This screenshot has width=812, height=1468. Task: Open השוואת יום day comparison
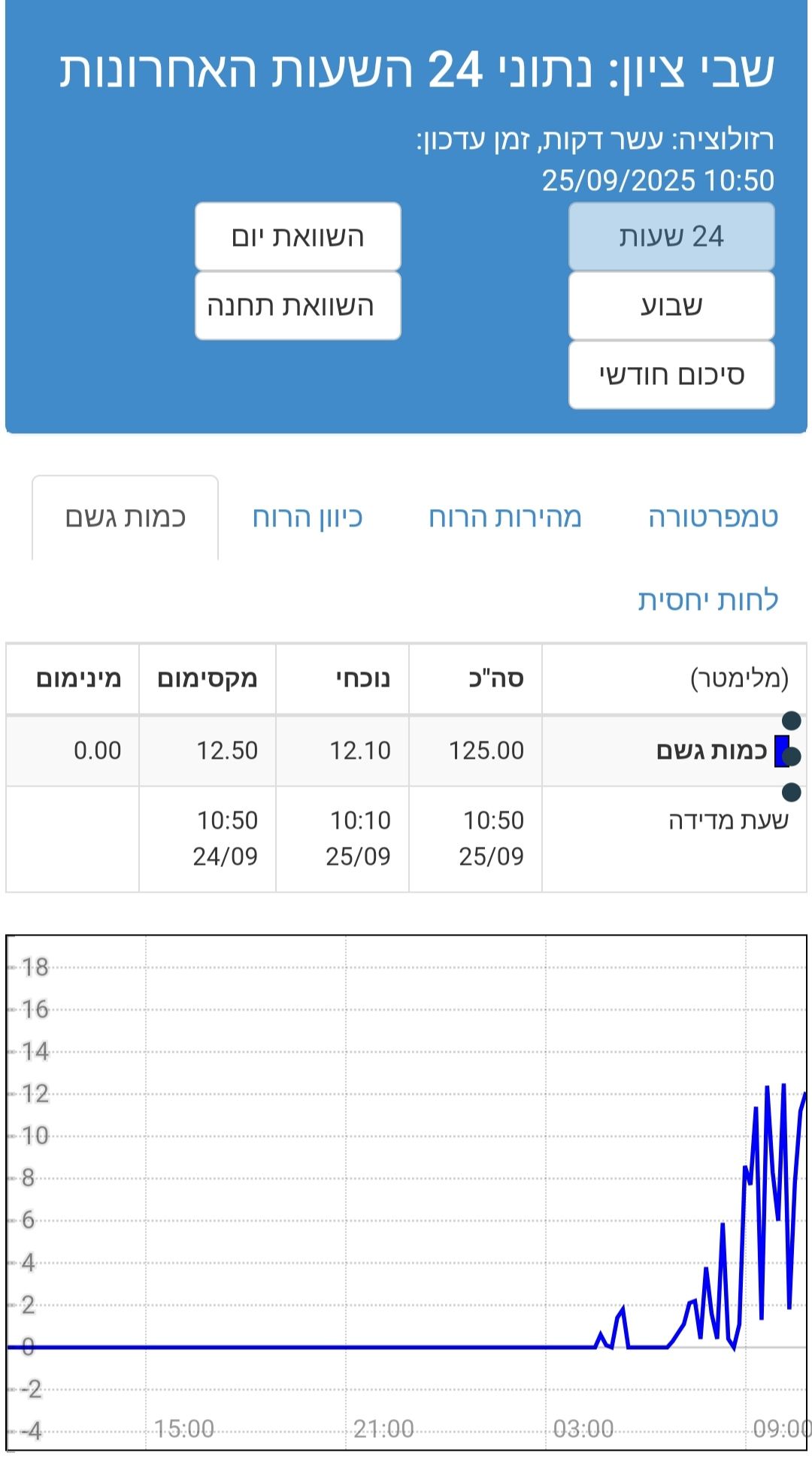(x=298, y=236)
